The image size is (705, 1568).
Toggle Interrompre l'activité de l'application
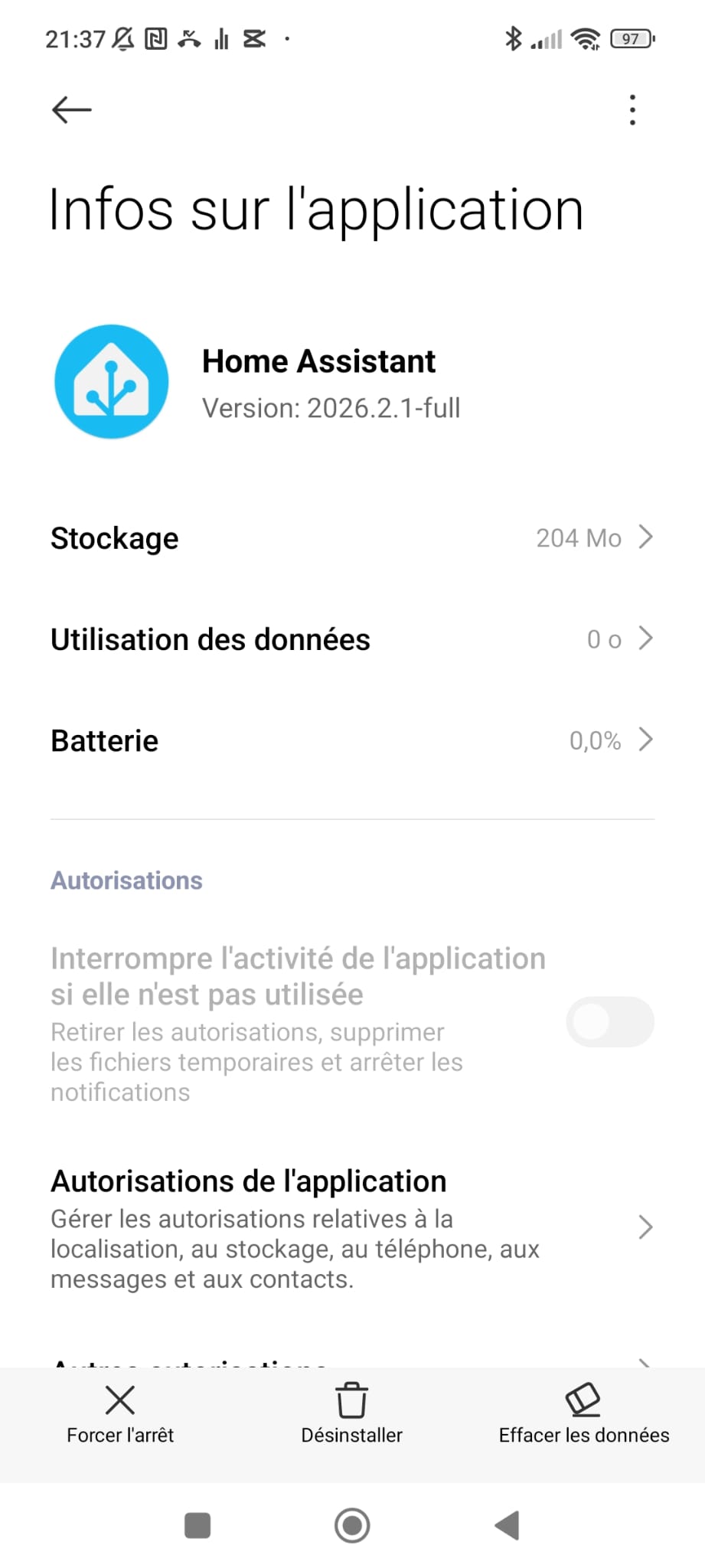coord(609,1022)
